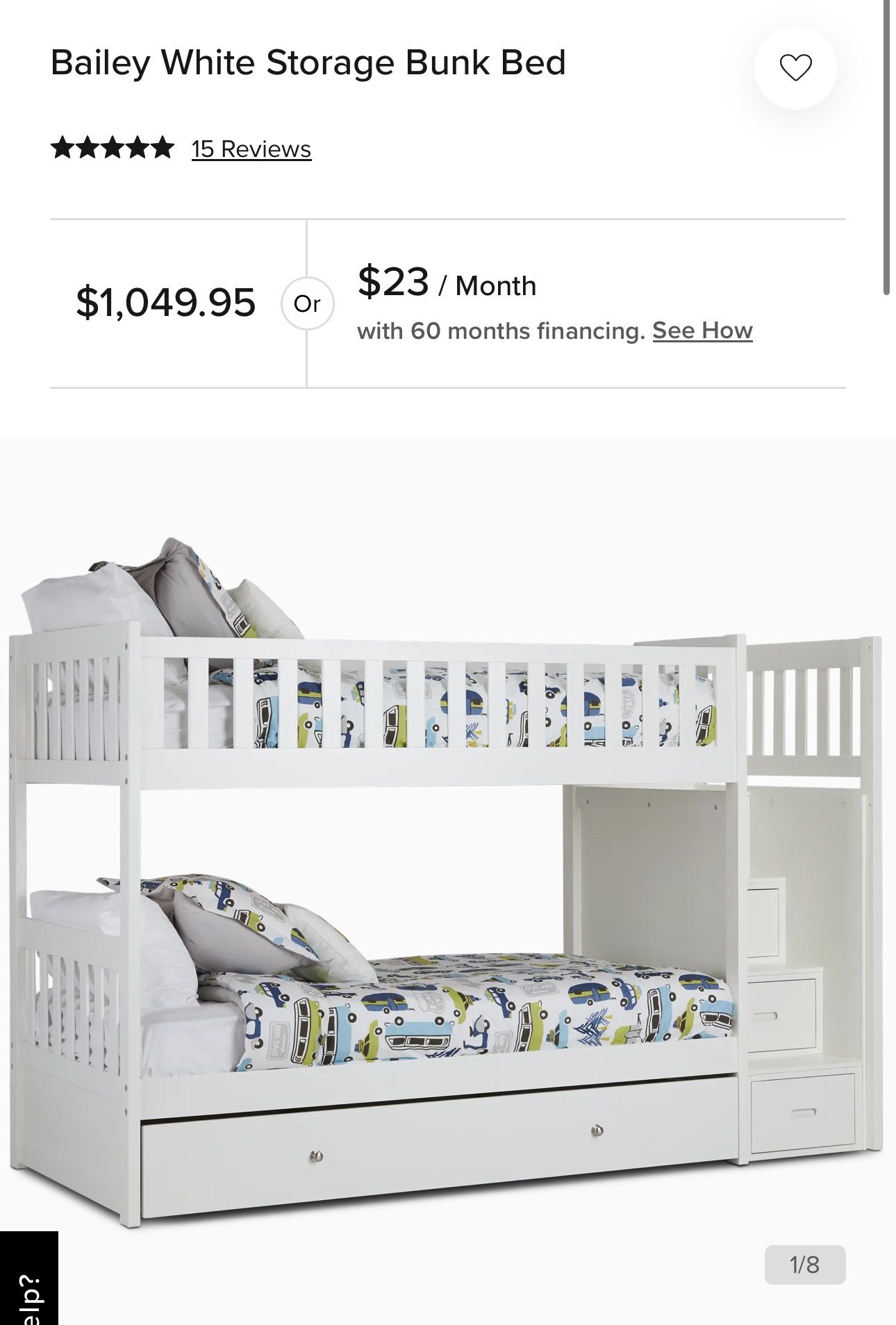Image resolution: width=896 pixels, height=1325 pixels.
Task: Open reviews by clicking the star rating area
Action: coord(111,147)
